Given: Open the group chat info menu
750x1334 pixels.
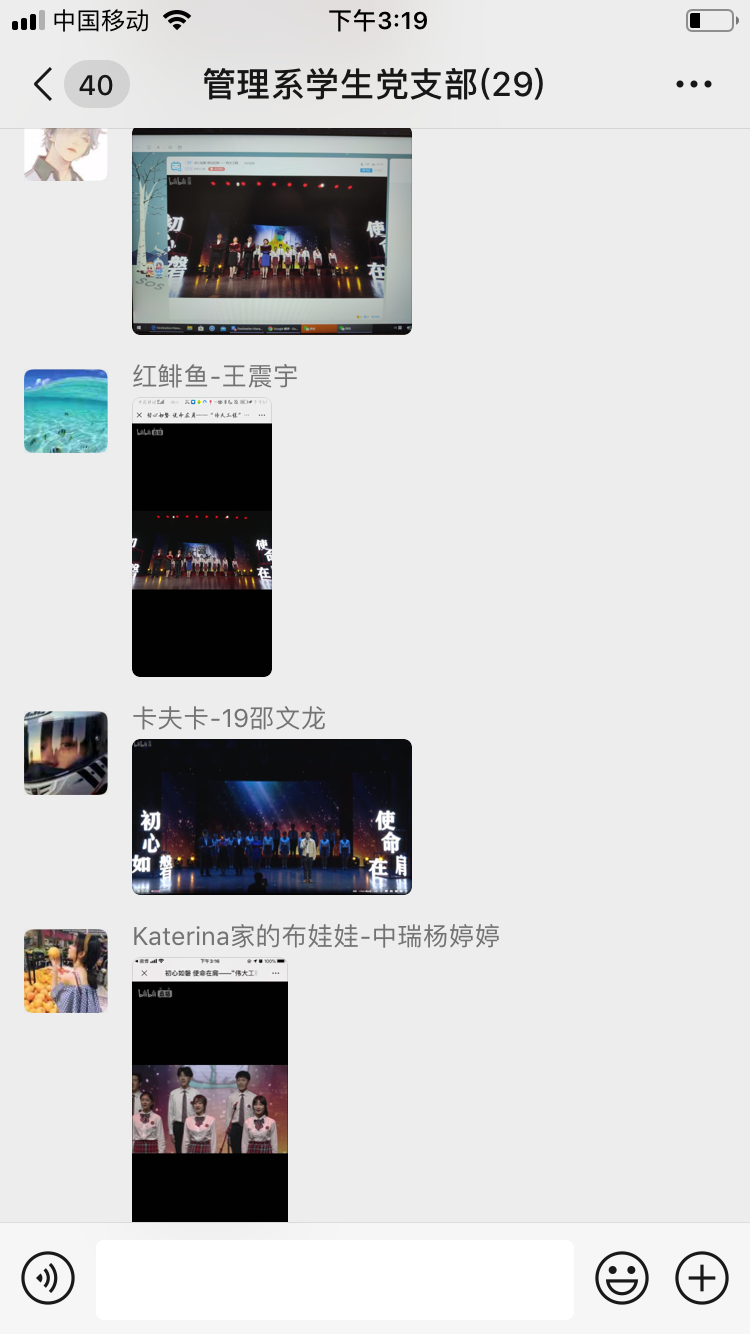Looking at the screenshot, I should click(693, 85).
